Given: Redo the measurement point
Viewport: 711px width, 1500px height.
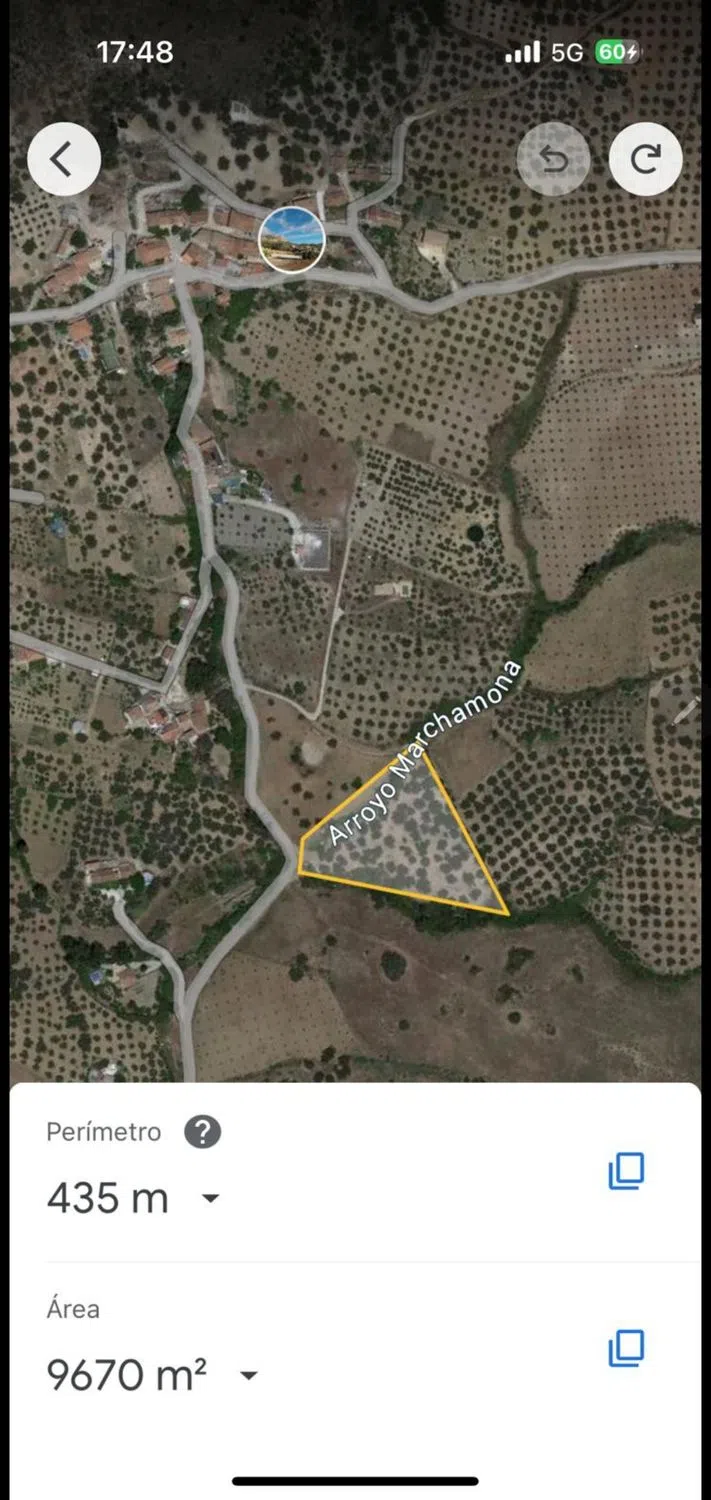Looking at the screenshot, I should [x=645, y=159].
